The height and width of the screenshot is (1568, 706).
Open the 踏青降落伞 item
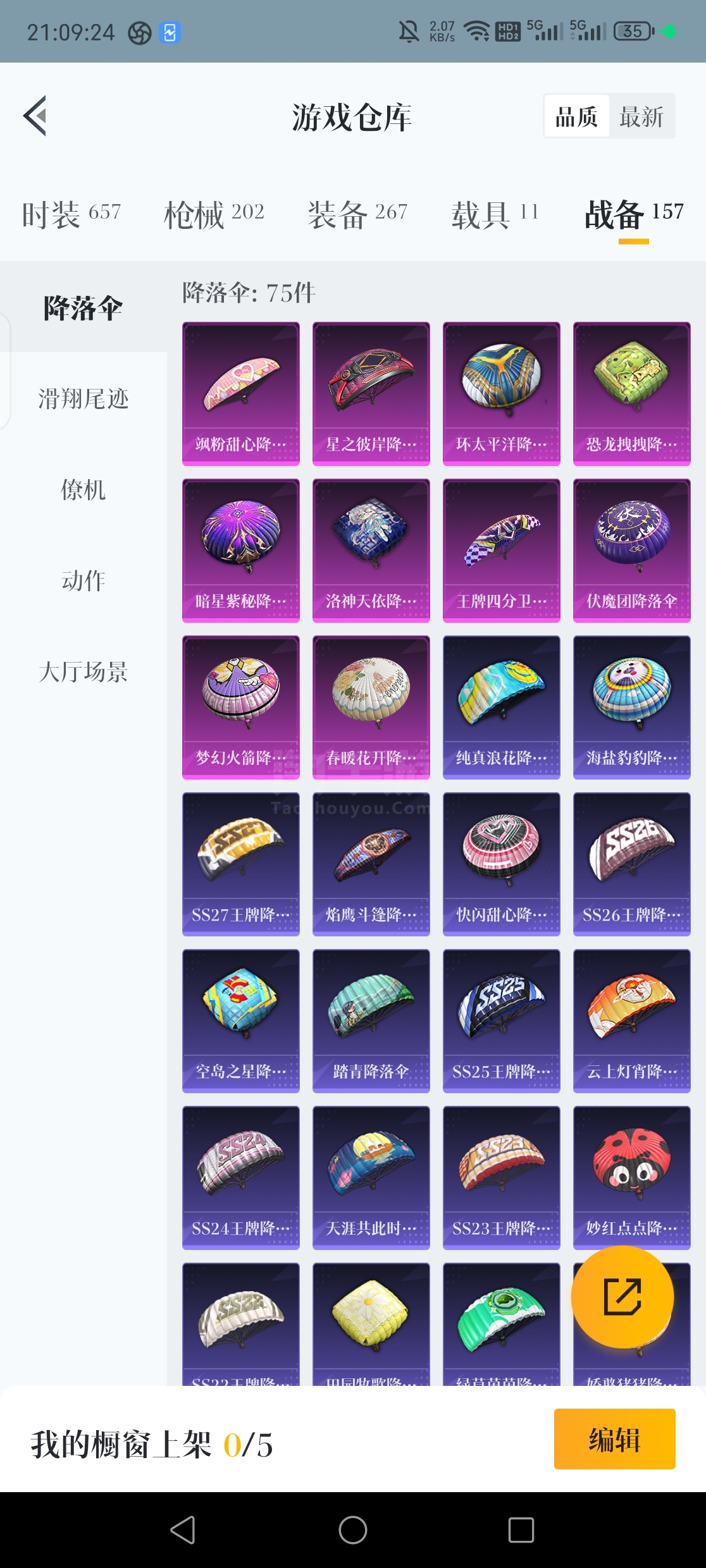pos(371,1020)
